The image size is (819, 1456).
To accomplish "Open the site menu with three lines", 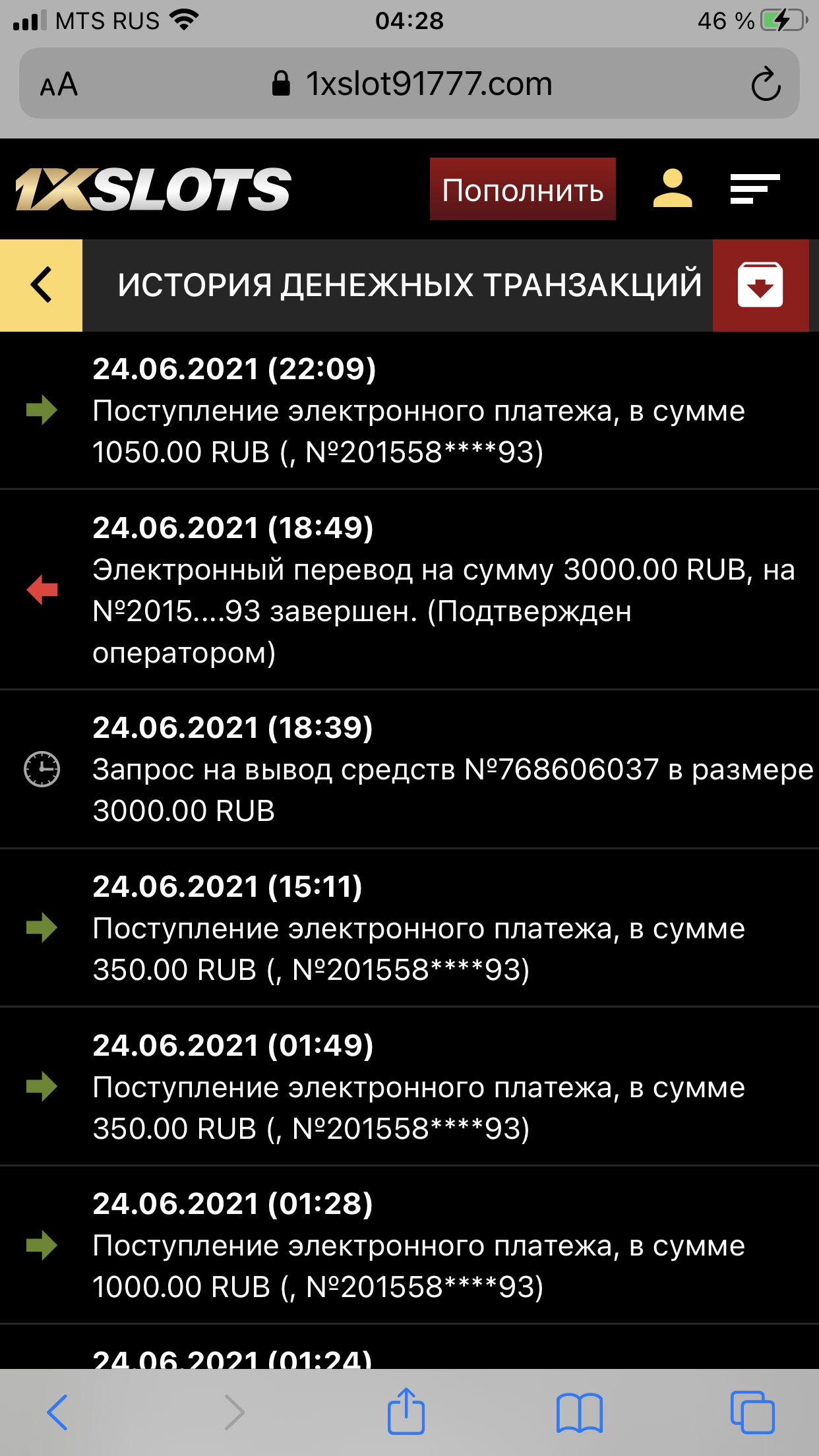I will pos(754,189).
